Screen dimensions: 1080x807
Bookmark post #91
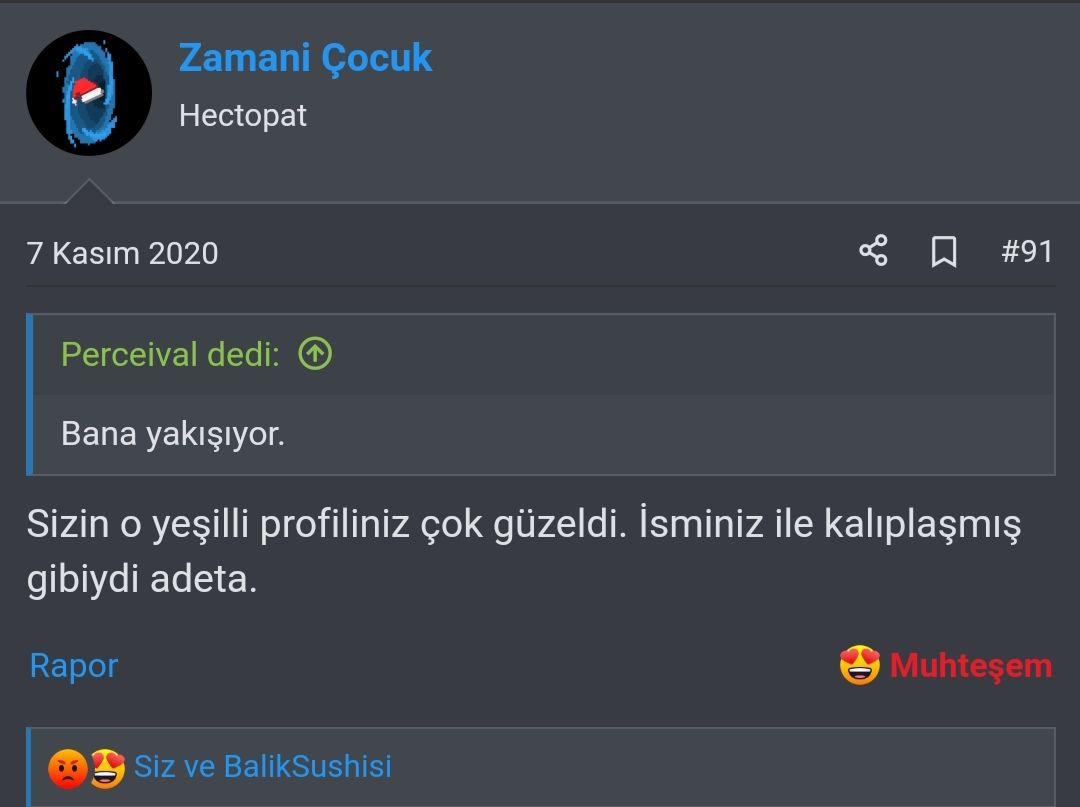[943, 252]
